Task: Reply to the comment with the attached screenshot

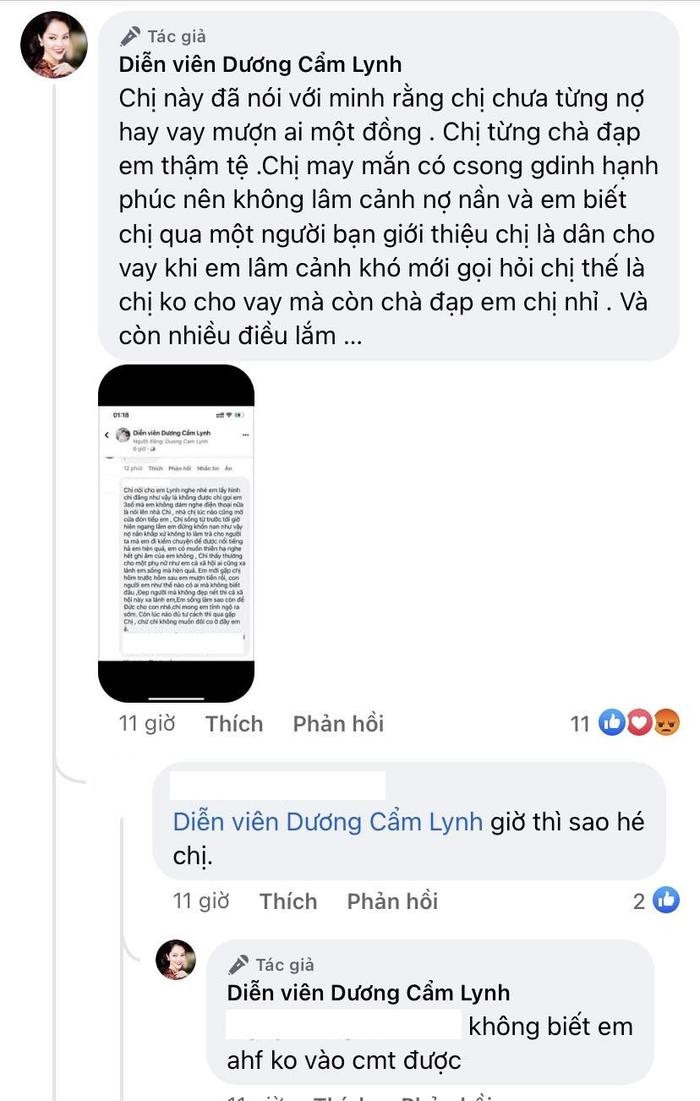Action: point(338,723)
